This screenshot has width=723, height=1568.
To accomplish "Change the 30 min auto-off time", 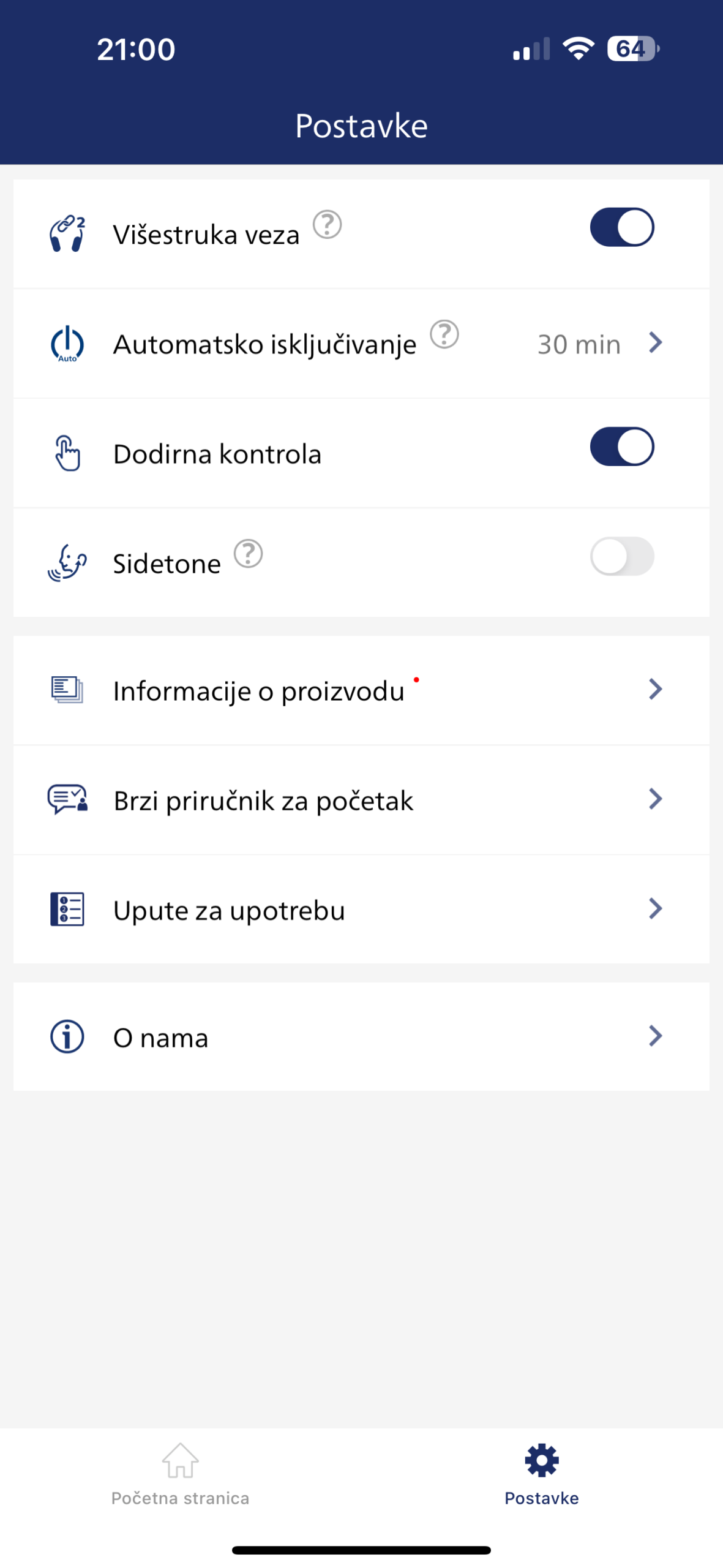I will 599,344.
